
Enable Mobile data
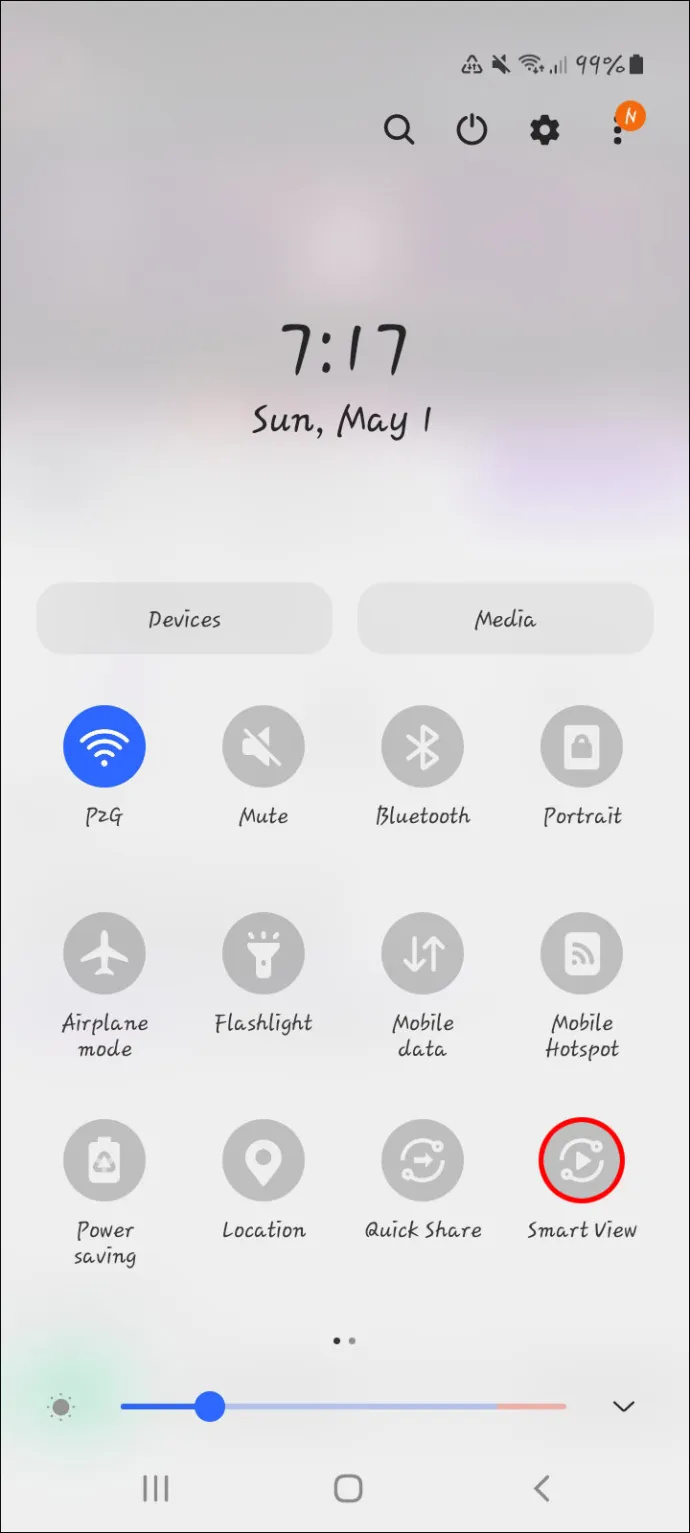click(x=422, y=953)
